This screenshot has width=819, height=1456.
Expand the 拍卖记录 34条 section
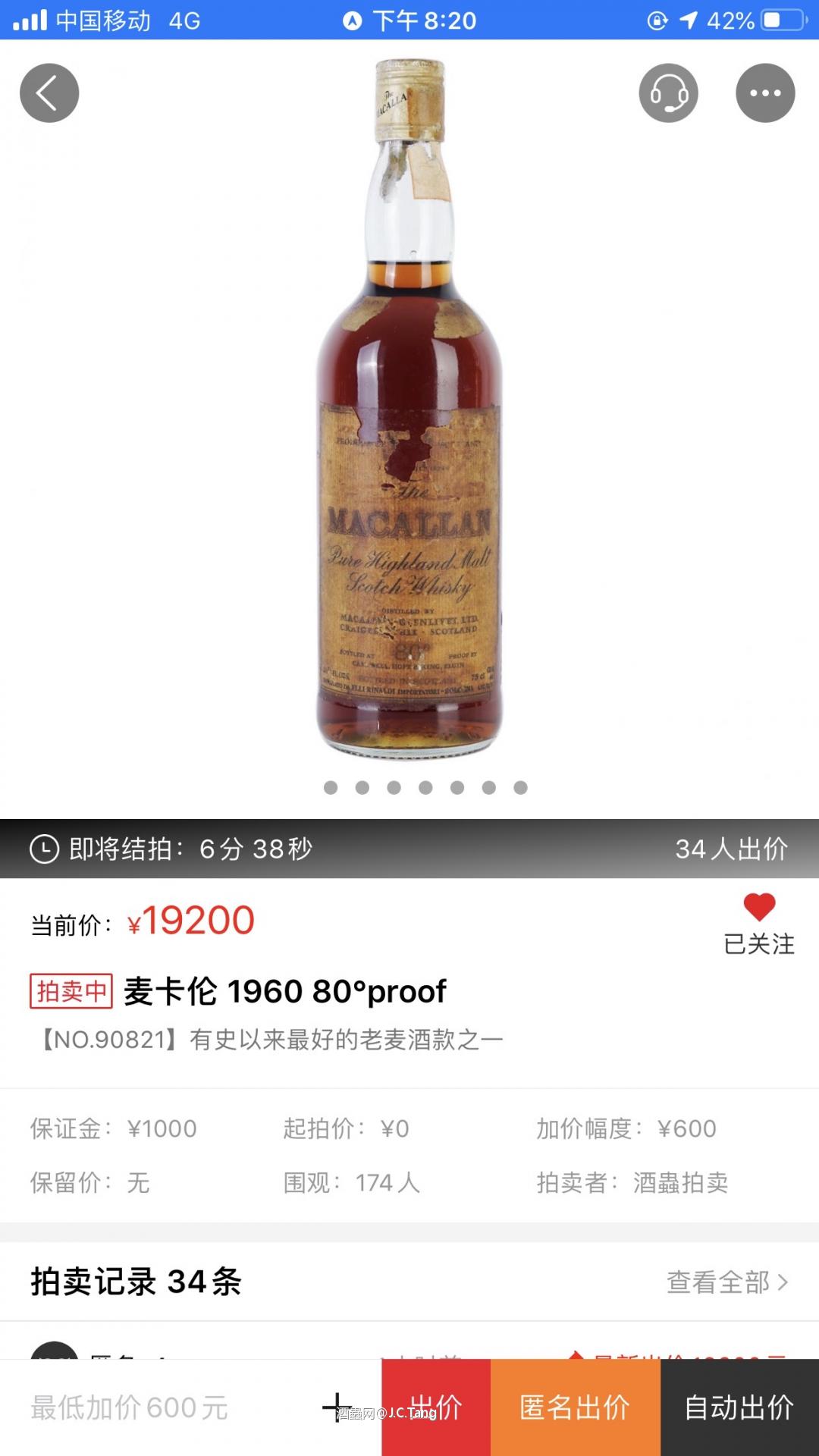click(134, 1282)
